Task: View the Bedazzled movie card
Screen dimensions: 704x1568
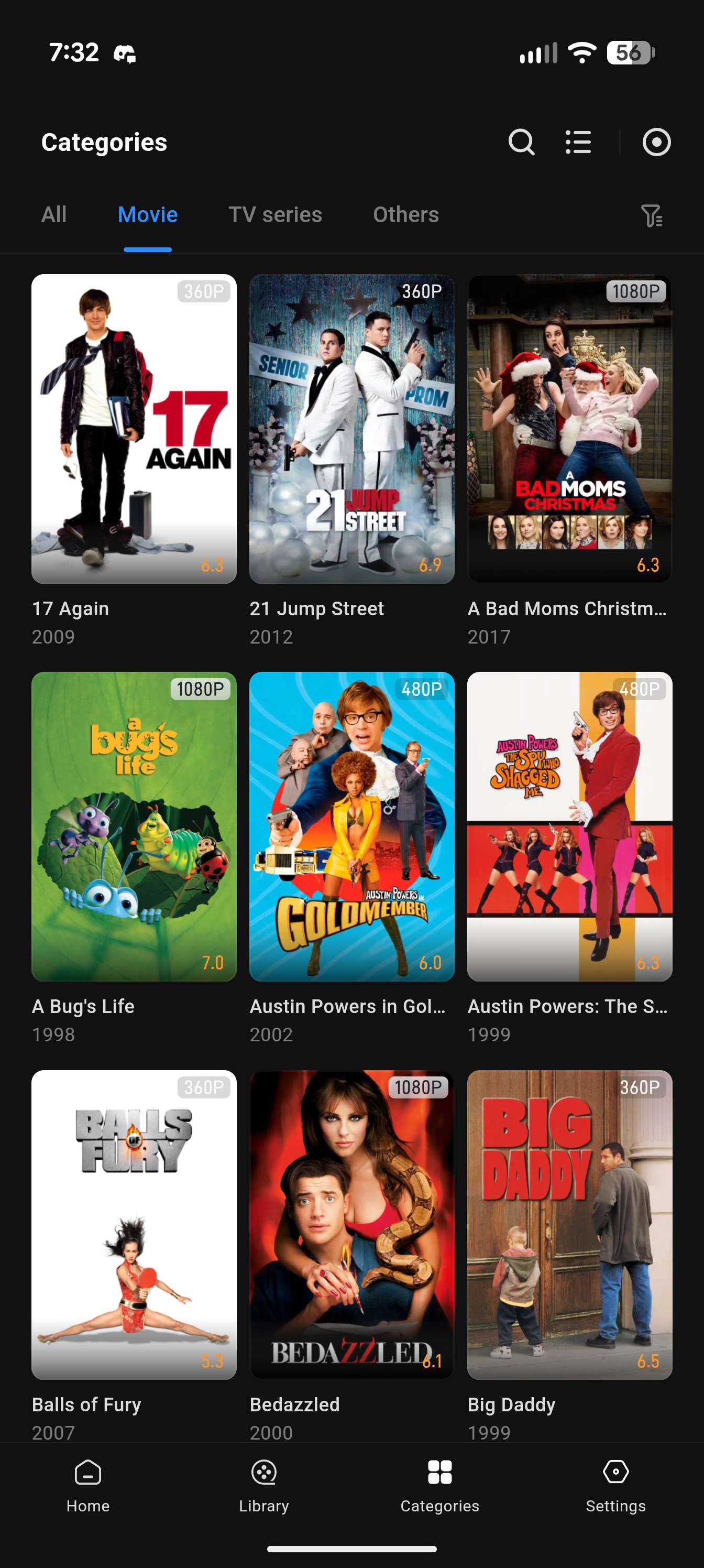Action: pyautogui.click(x=351, y=1225)
